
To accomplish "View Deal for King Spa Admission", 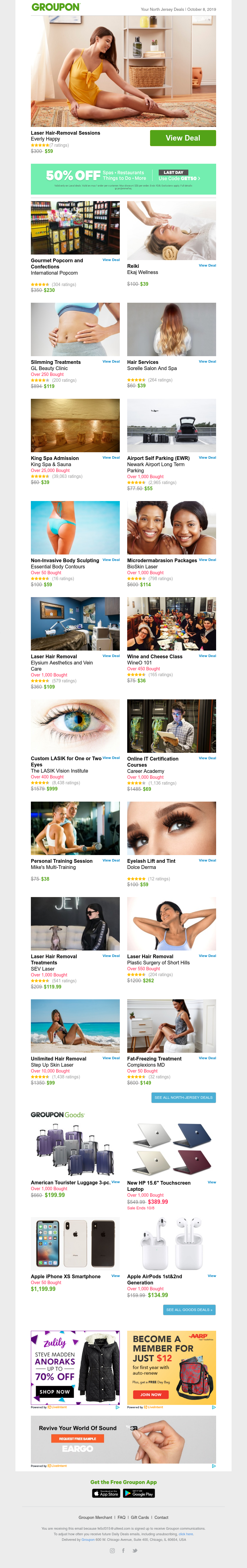I will pos(111,458).
